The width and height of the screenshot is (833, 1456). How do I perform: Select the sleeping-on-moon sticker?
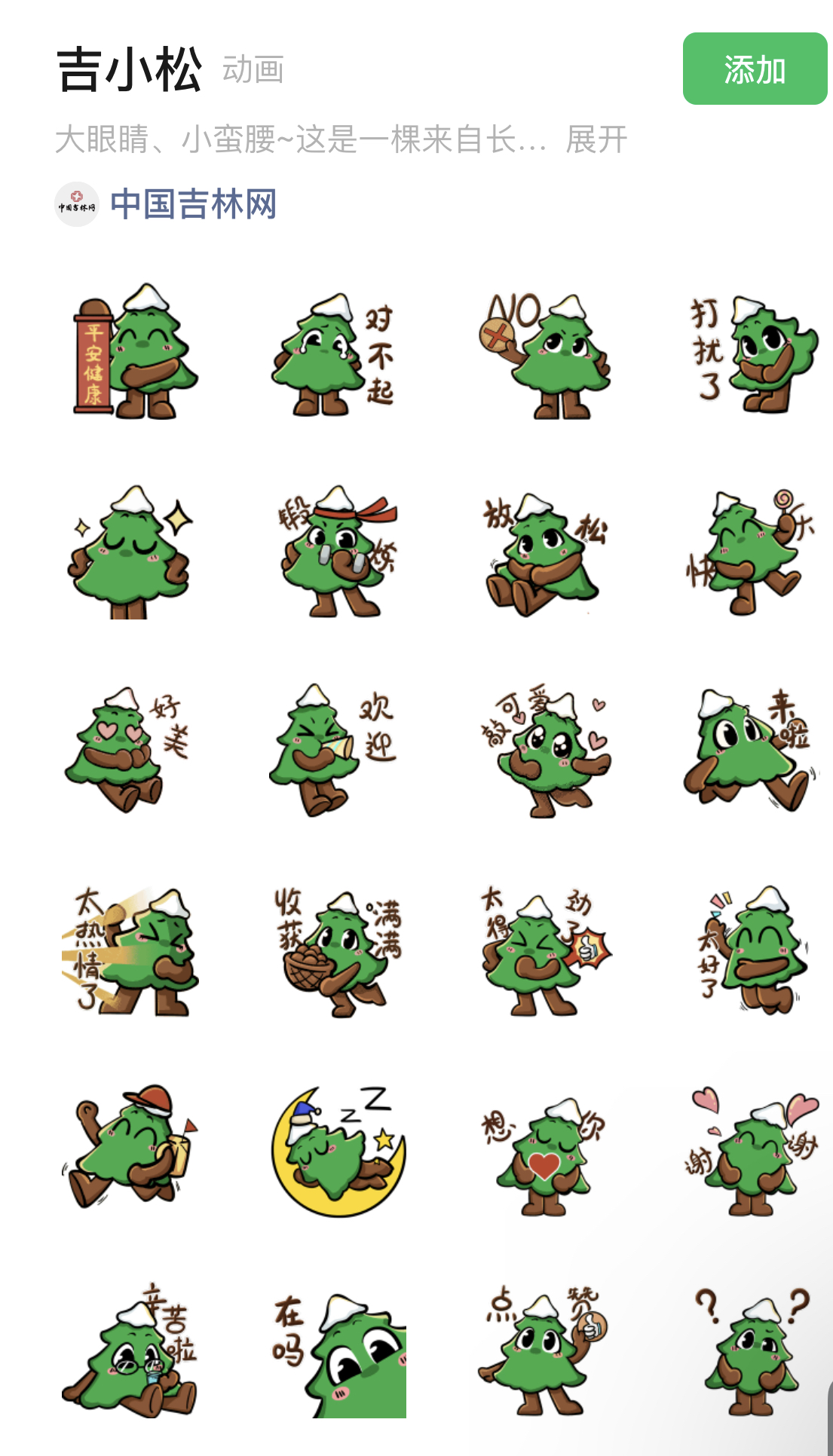(x=338, y=1151)
